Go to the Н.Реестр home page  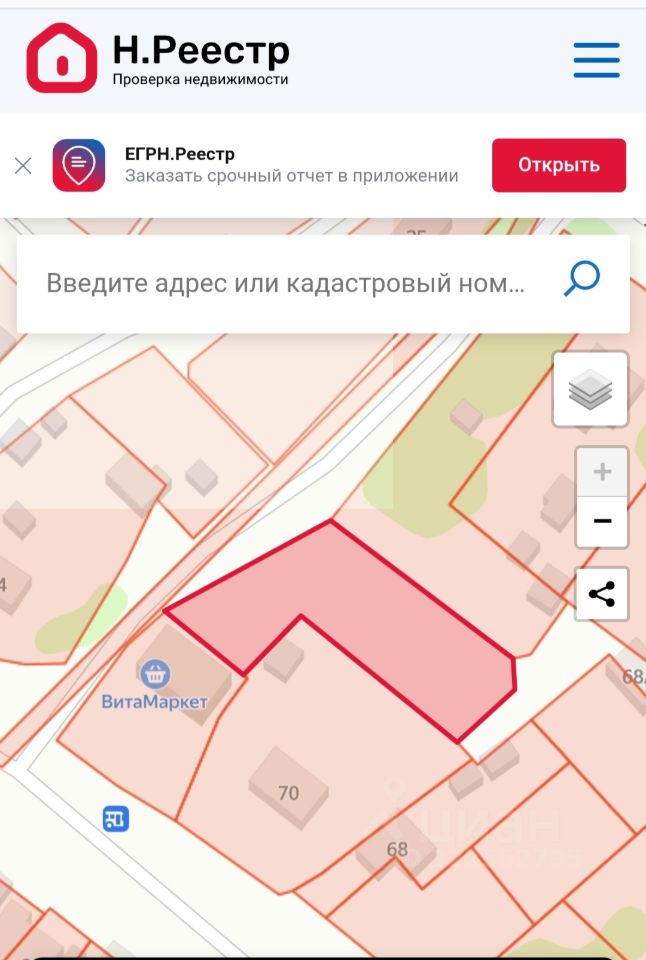(158, 58)
